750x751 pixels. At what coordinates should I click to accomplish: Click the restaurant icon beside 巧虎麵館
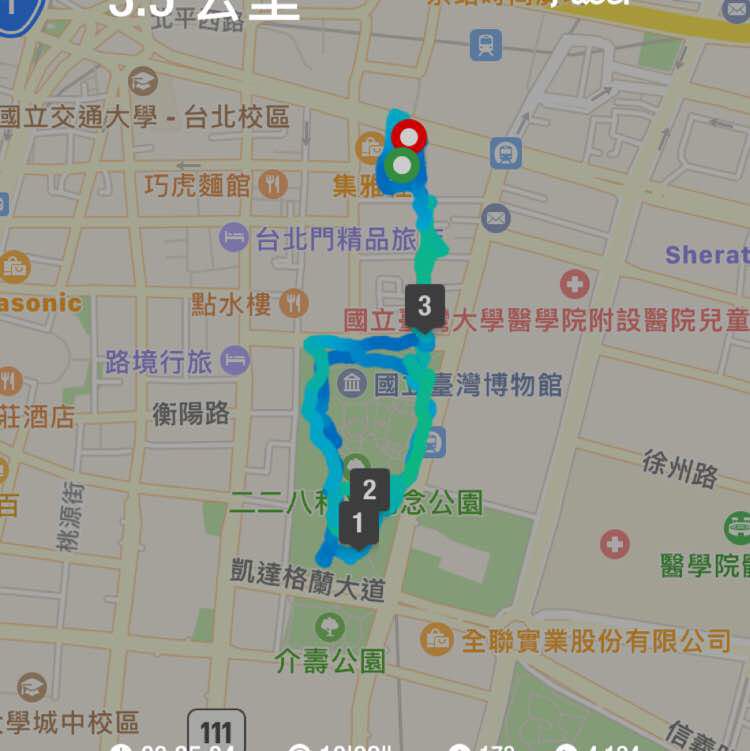pos(272,182)
